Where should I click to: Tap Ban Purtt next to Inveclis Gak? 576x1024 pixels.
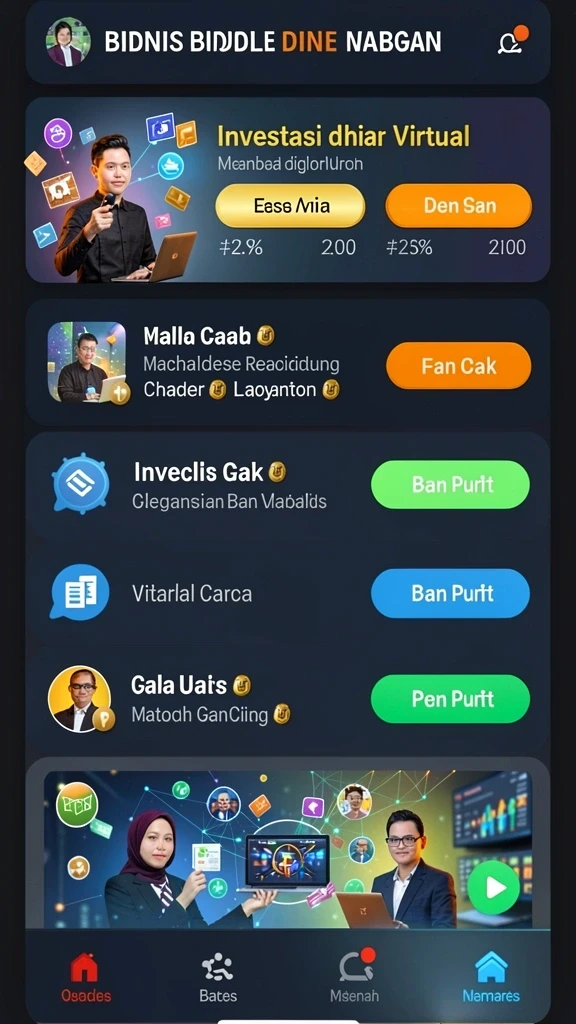[451, 485]
